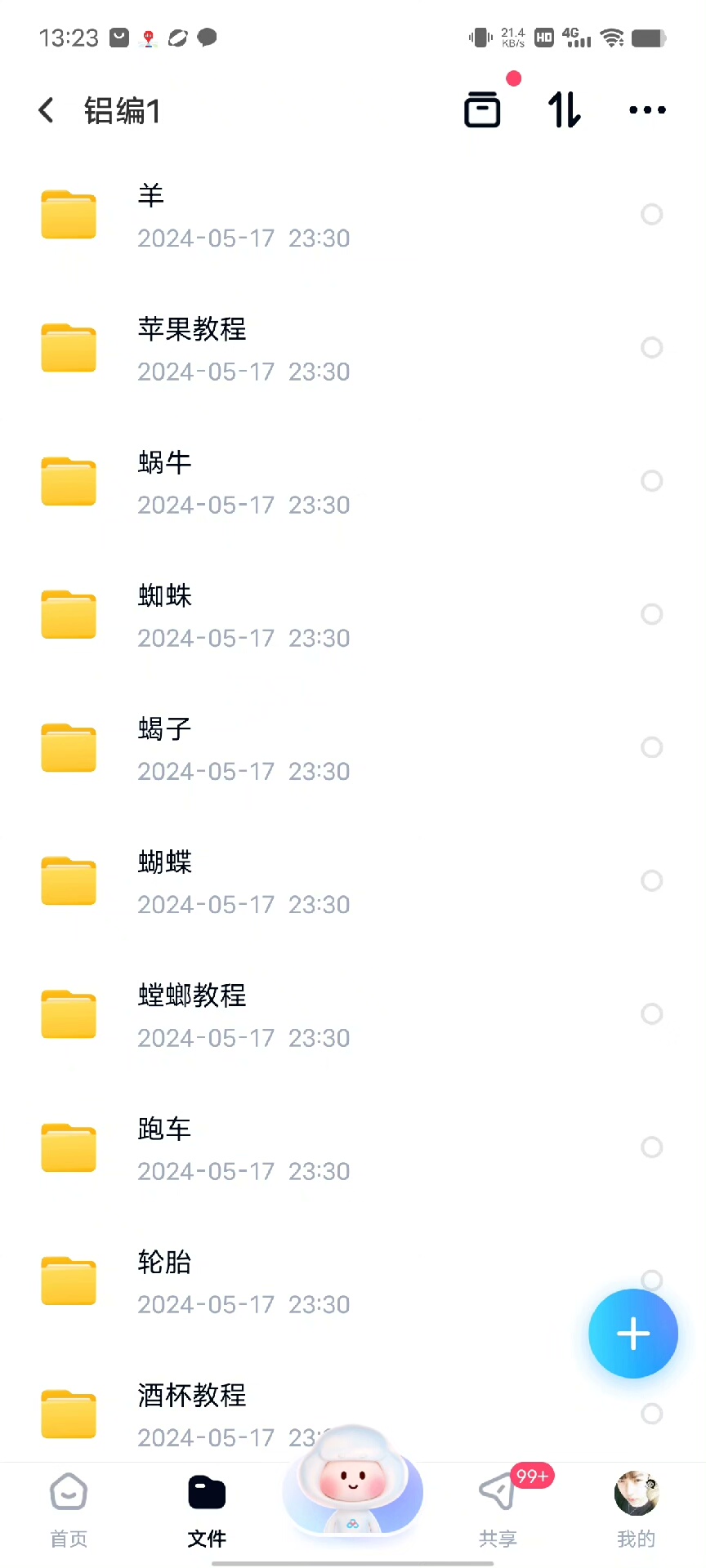Open the 蜘蛛 folder
Viewport: 706px width, 1568px height.
click(x=245, y=615)
